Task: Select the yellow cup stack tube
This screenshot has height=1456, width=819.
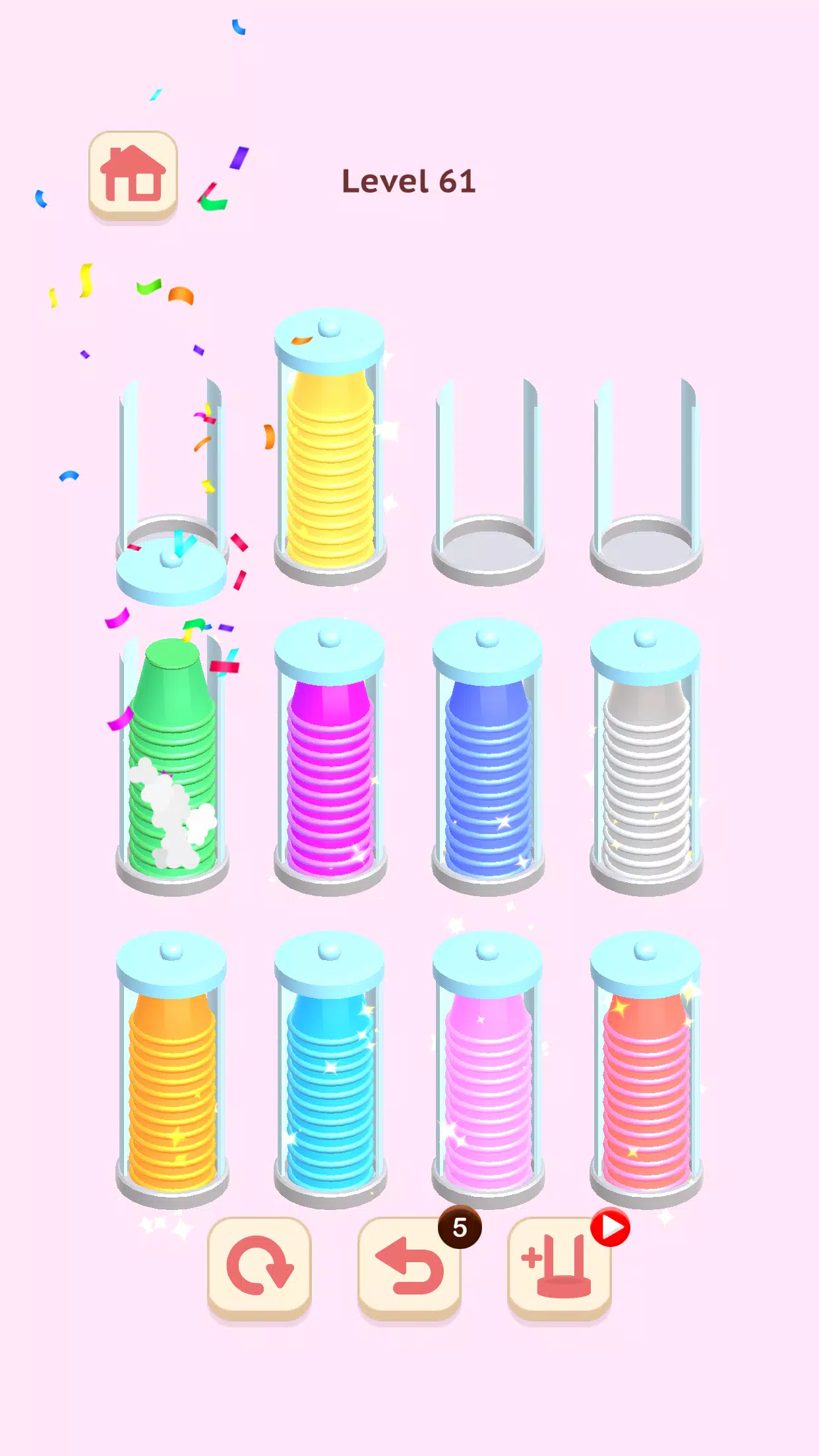Action: 330,462
